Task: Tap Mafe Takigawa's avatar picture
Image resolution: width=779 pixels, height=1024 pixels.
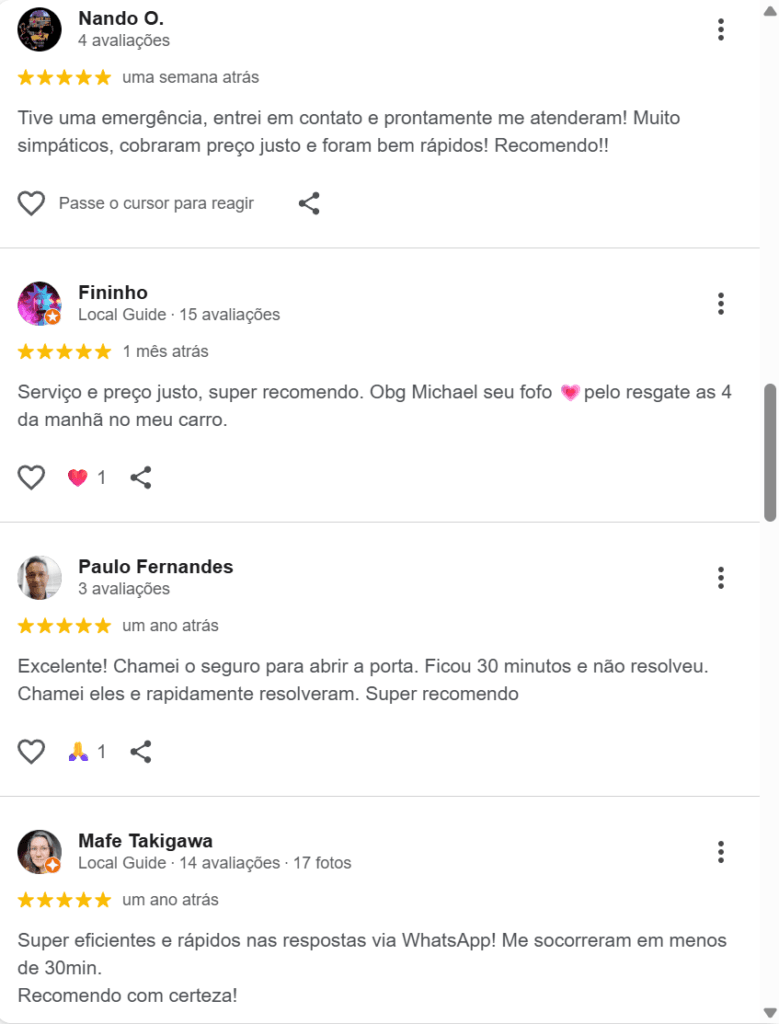Action: point(40,852)
